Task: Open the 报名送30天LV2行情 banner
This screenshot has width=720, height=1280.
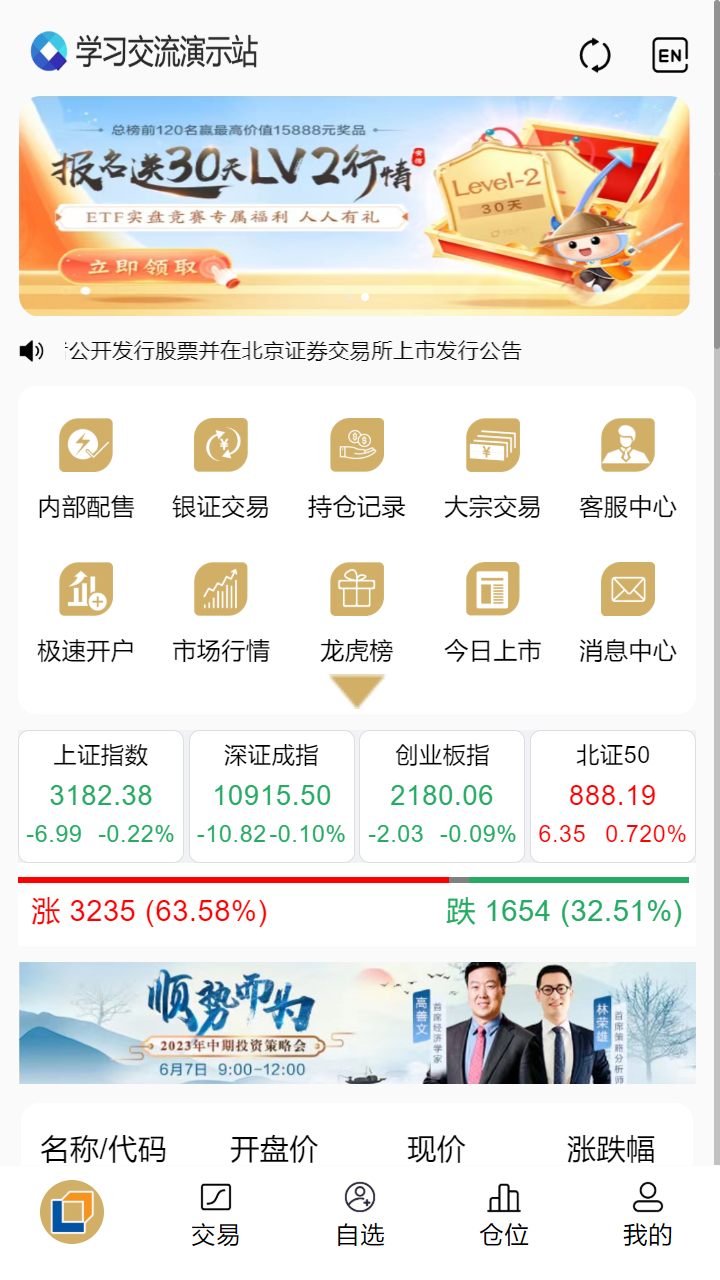Action: (354, 206)
